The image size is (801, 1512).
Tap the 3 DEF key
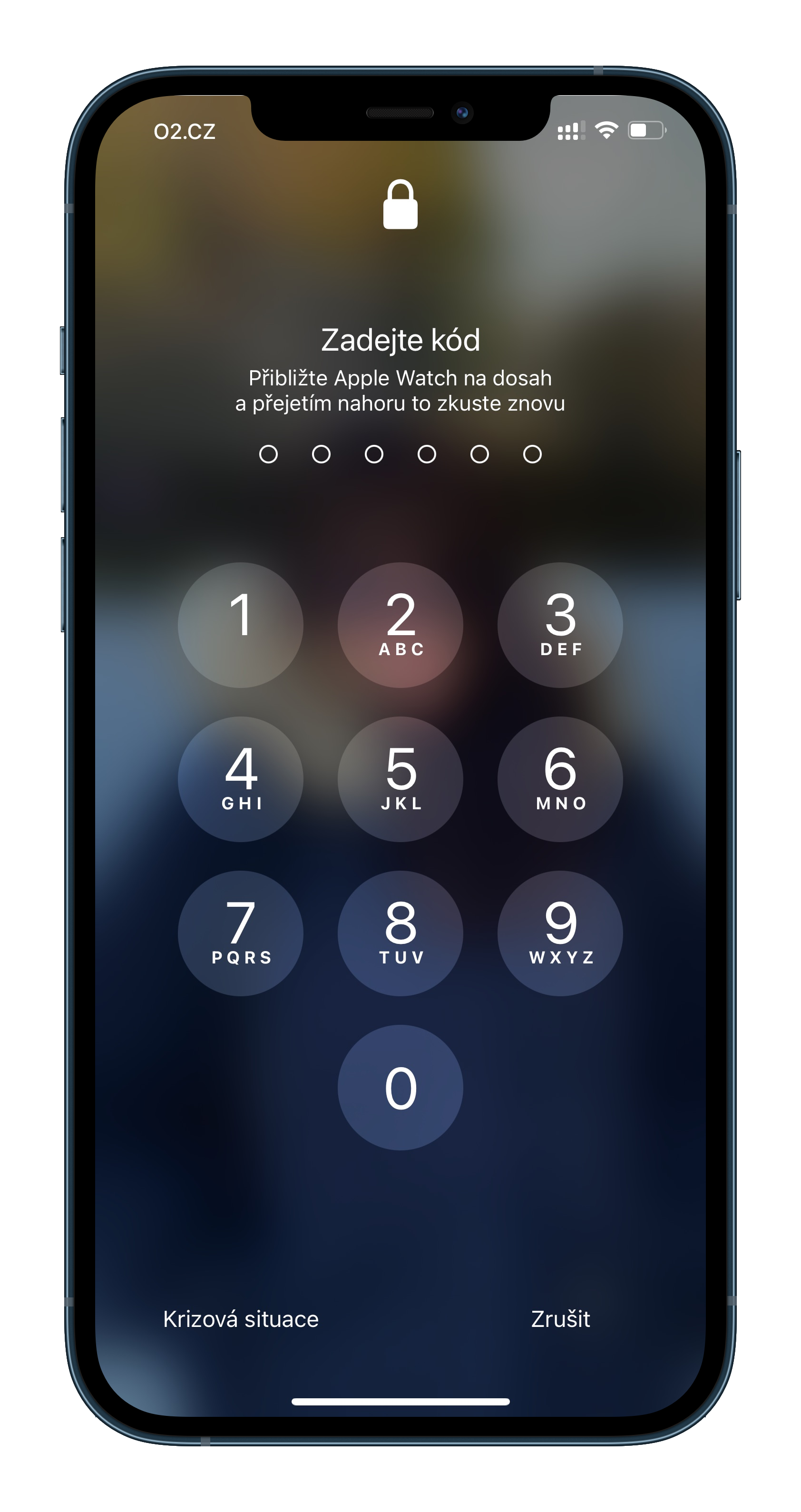(560, 625)
